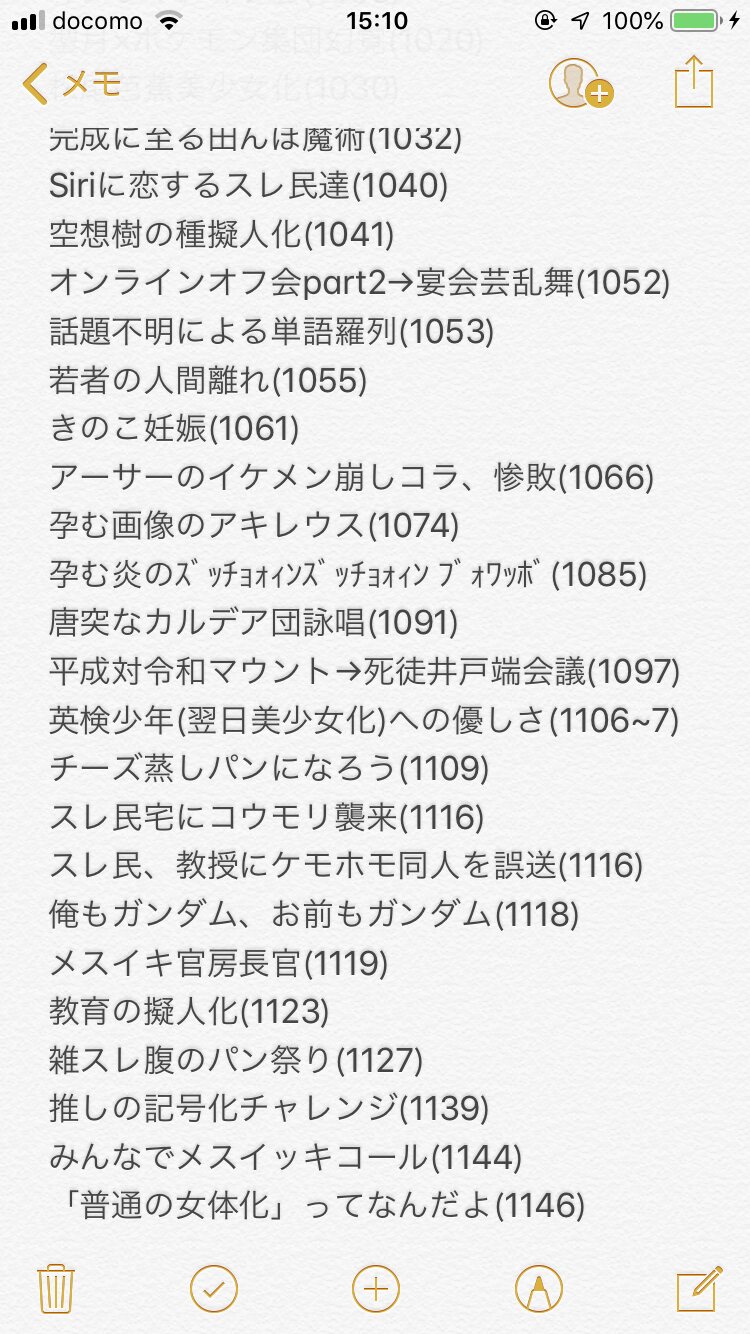Open the share sheet
Screen dimensions: 750x1334
(x=693, y=83)
